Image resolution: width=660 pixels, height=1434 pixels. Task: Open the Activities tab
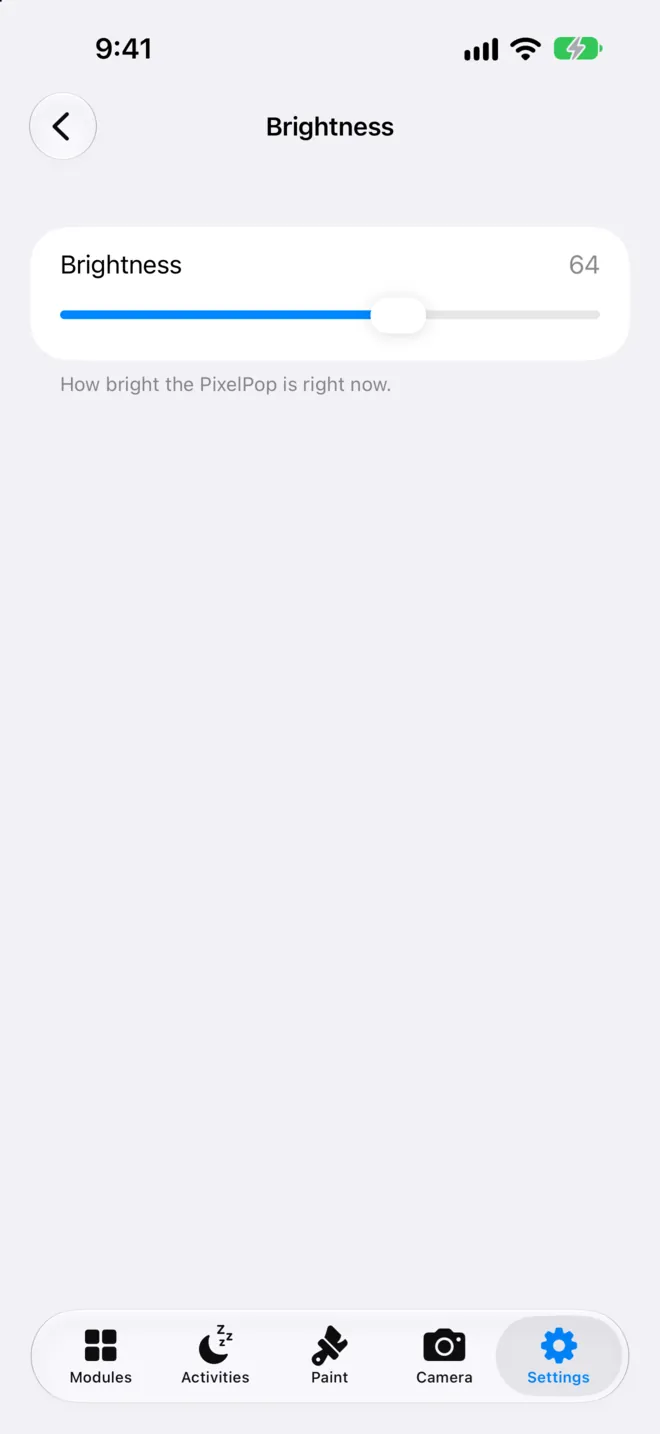point(215,1356)
